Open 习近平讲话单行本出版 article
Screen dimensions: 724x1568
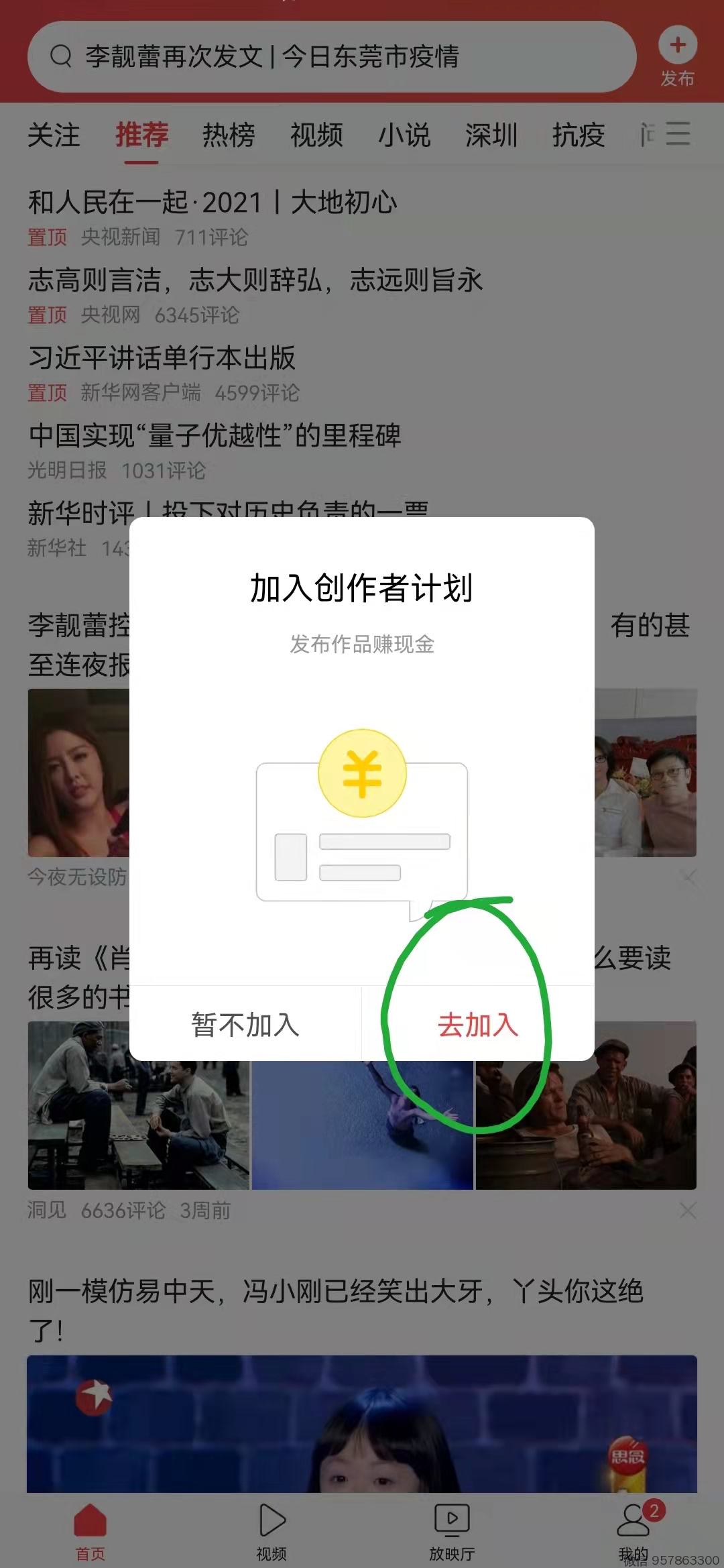coord(162,358)
